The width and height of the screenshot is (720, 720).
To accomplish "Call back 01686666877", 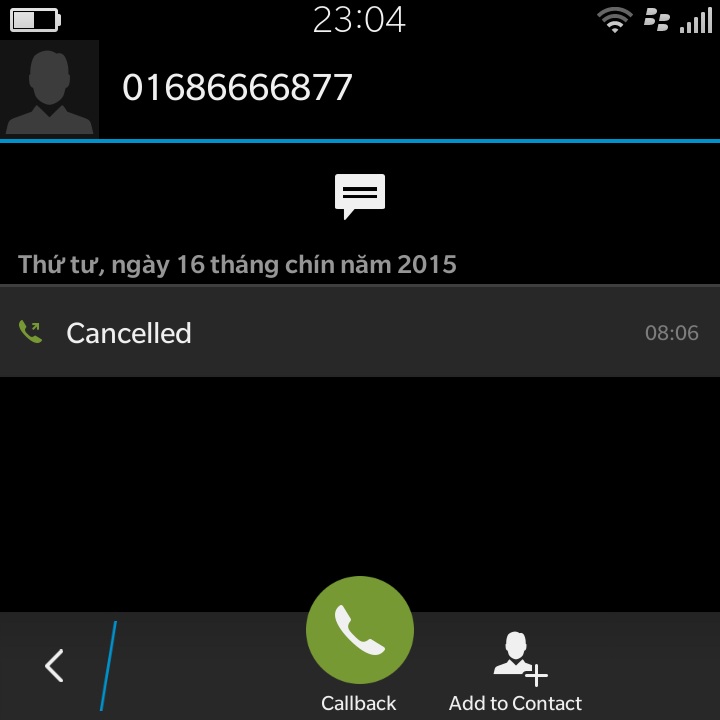I will click(x=359, y=631).
